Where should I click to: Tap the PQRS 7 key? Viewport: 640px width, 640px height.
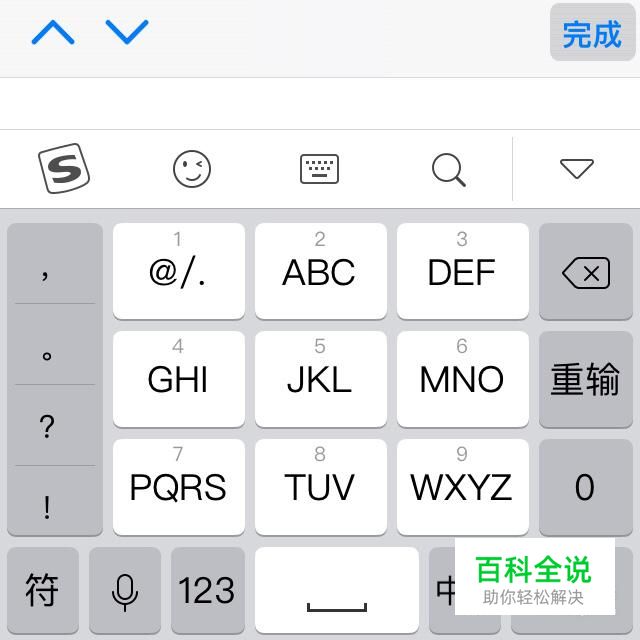(x=178, y=486)
